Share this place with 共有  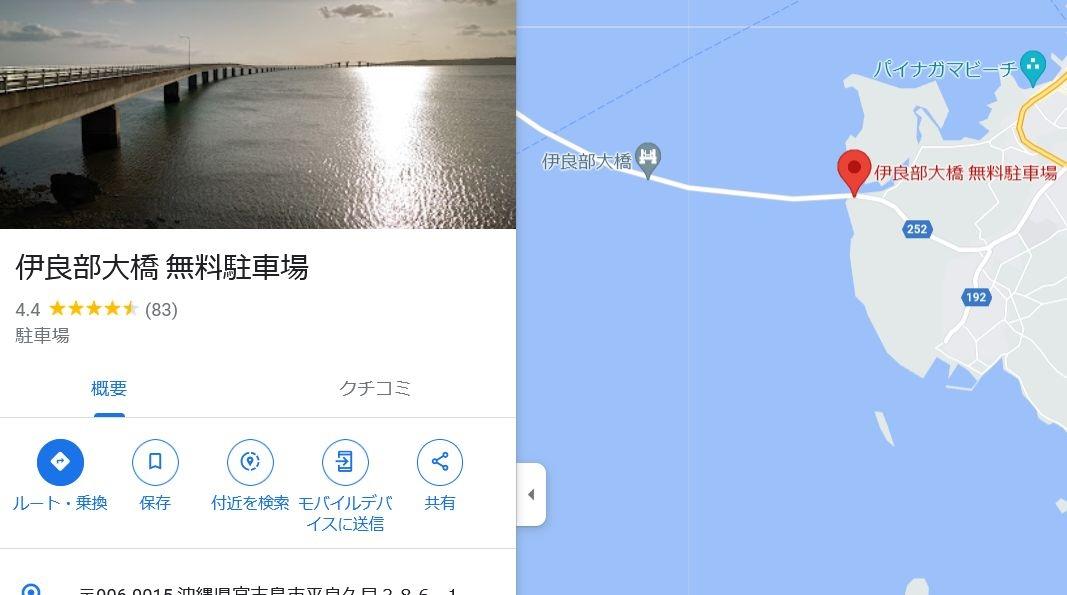point(440,463)
